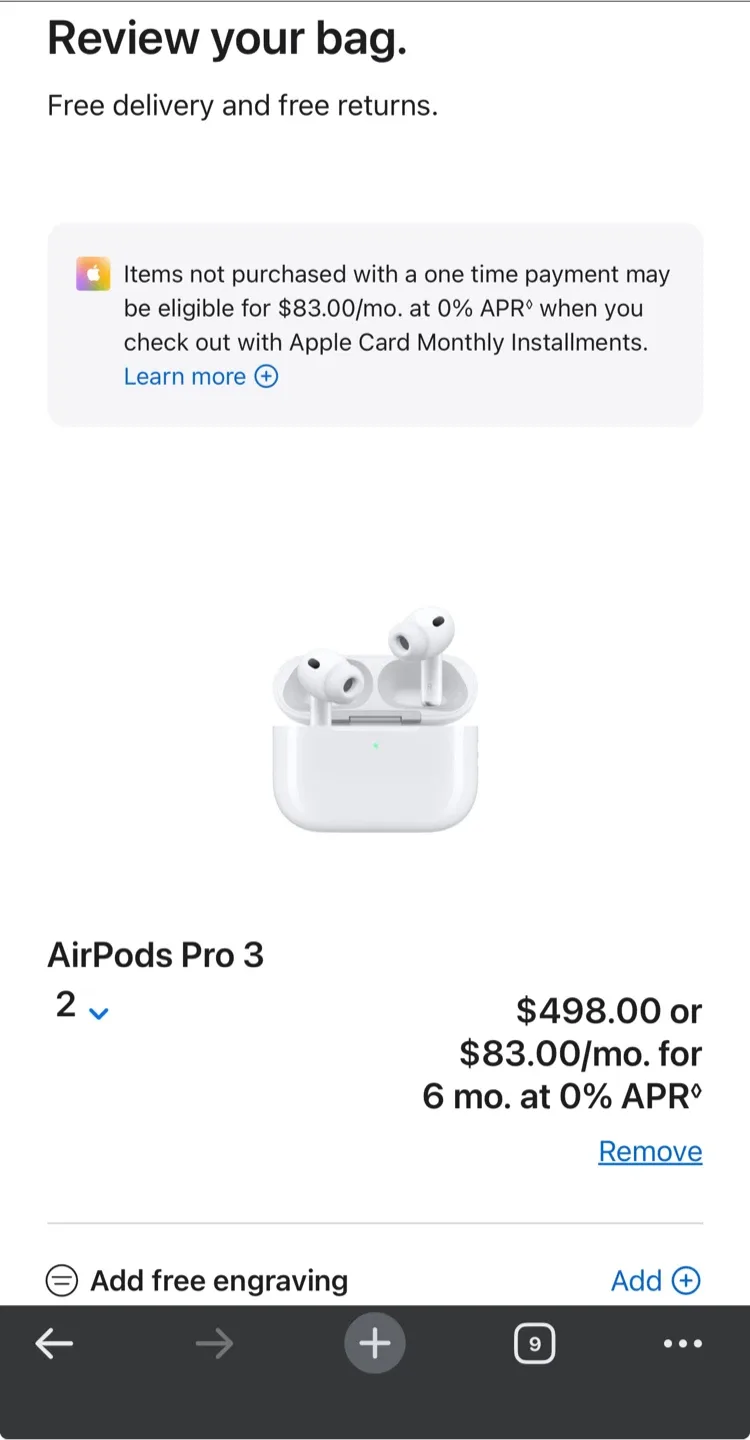Viewport: 750px width, 1440px height.
Task: Tap the engraving lines circle icon
Action: coord(62,1280)
